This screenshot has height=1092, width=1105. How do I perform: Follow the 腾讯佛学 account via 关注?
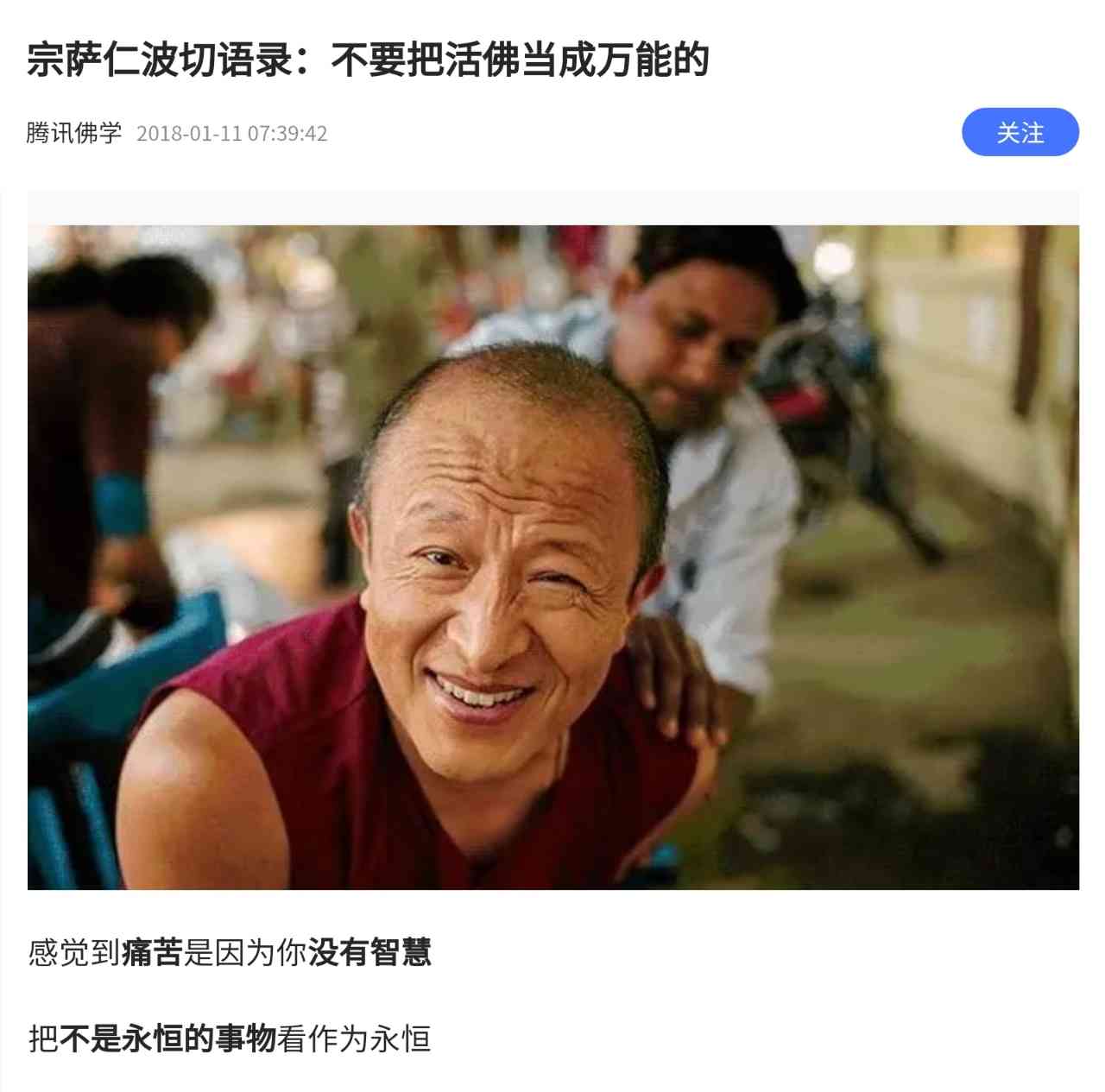pyautogui.click(x=1020, y=132)
